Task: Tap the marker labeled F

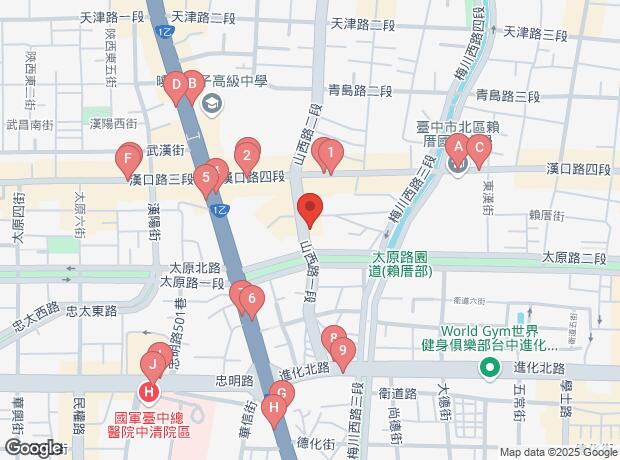Action: 128,158
